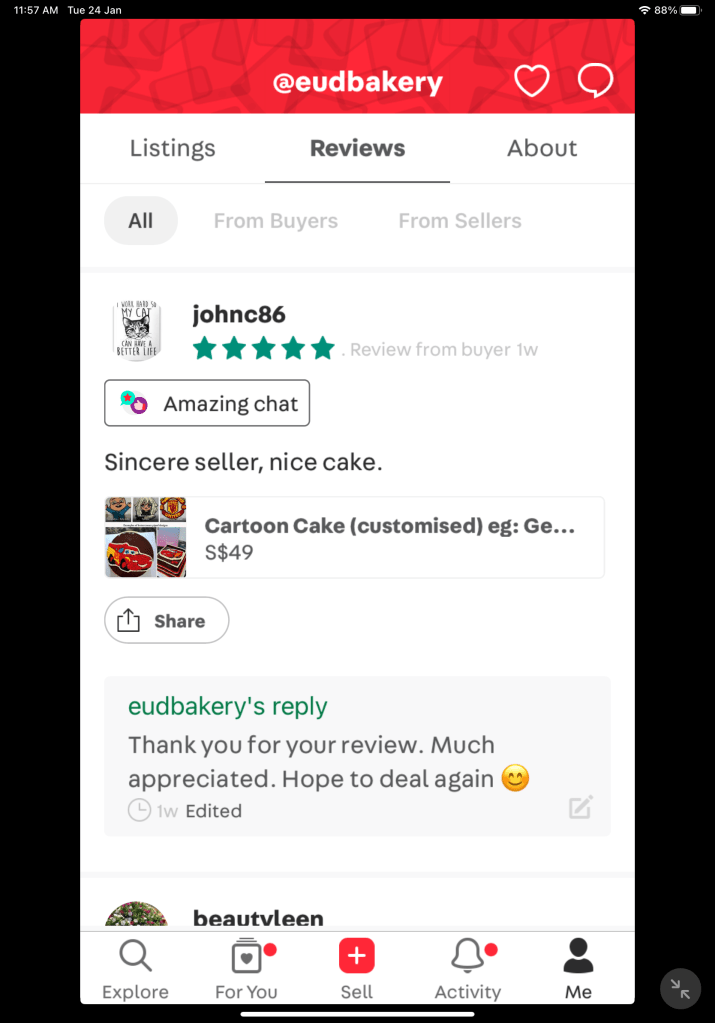
Task: Switch to the Listings tab
Action: (172, 148)
